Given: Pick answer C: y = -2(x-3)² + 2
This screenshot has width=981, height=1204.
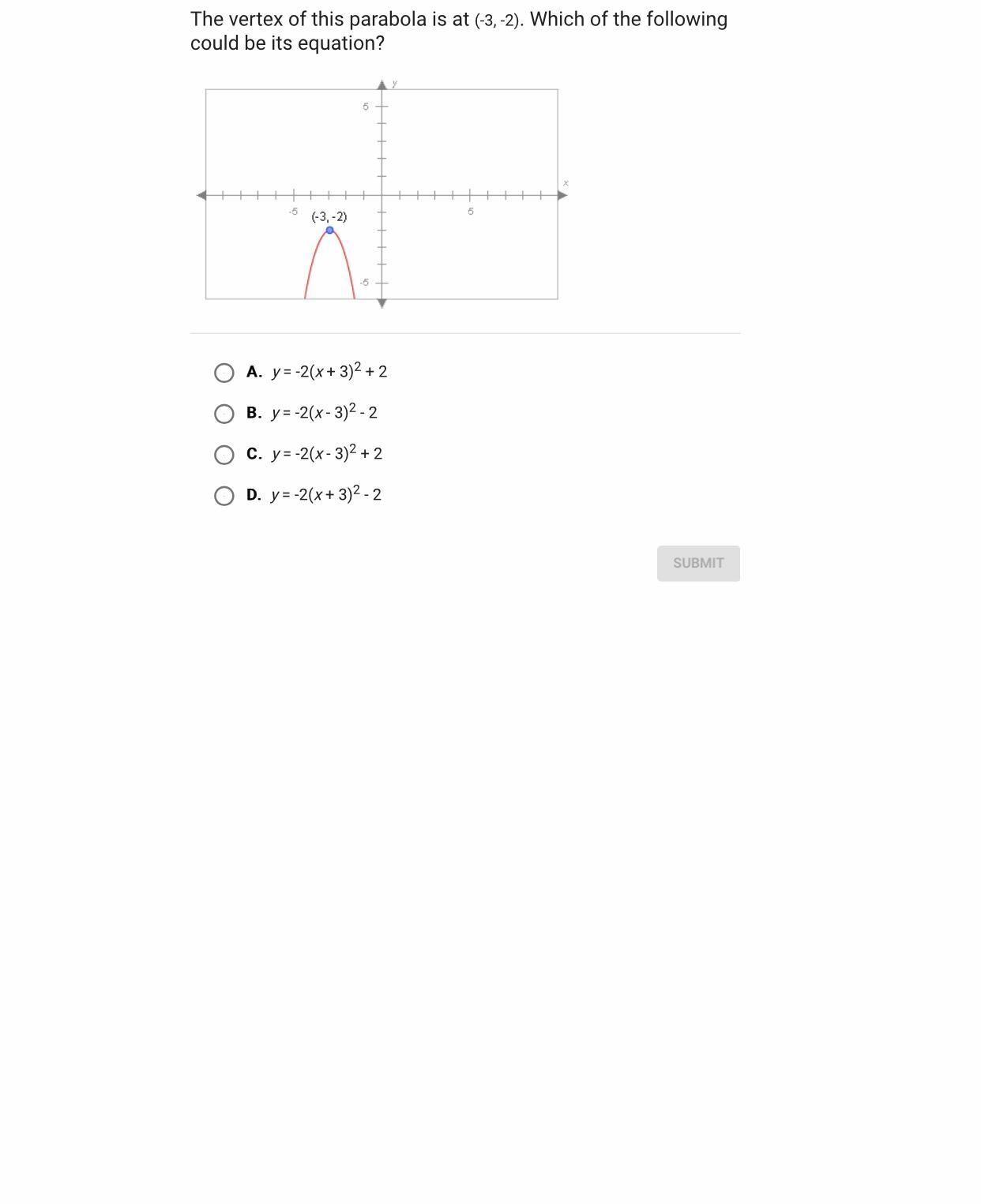Looking at the screenshot, I should (224, 455).
